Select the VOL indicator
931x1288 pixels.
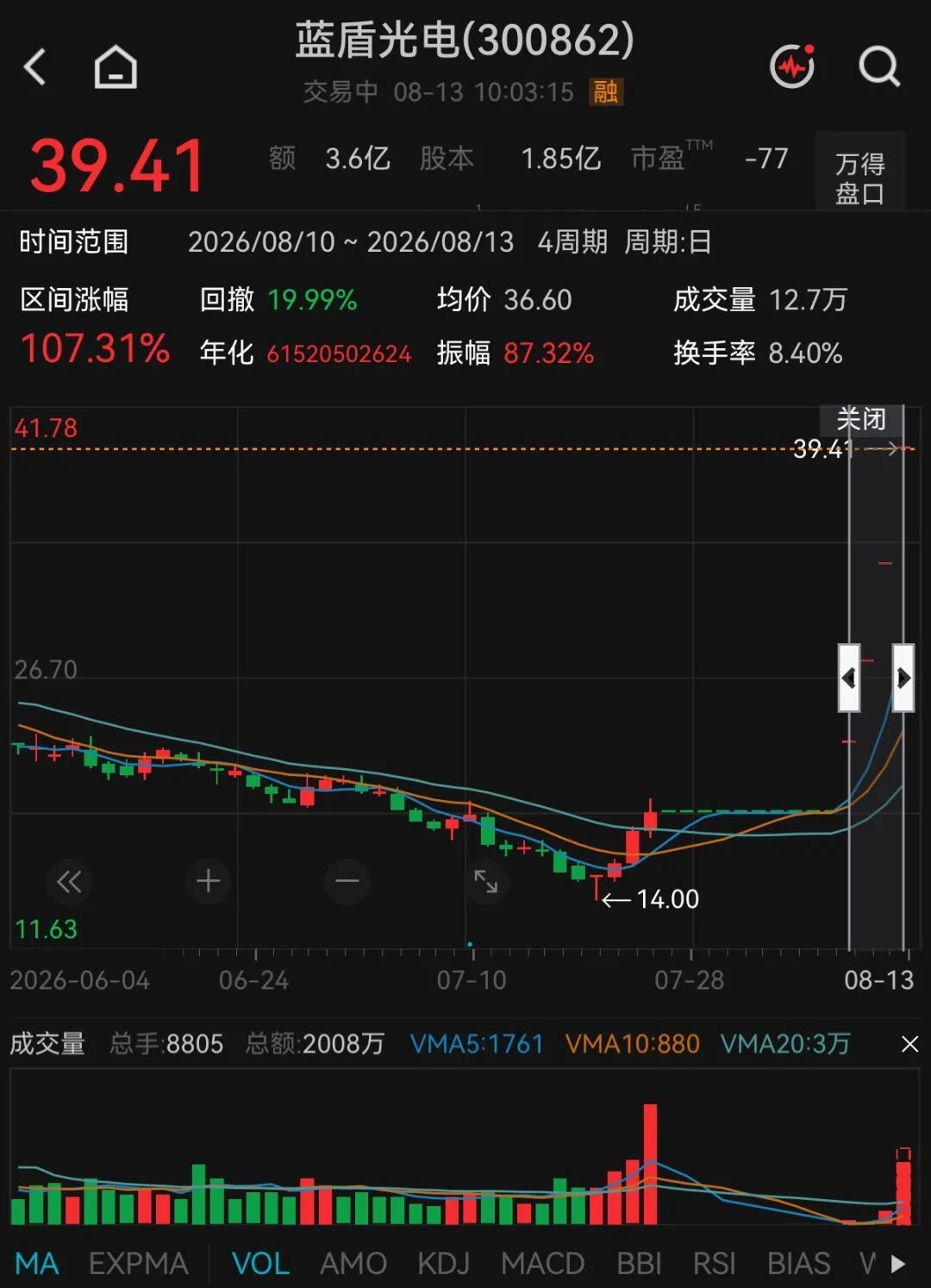260,1264
